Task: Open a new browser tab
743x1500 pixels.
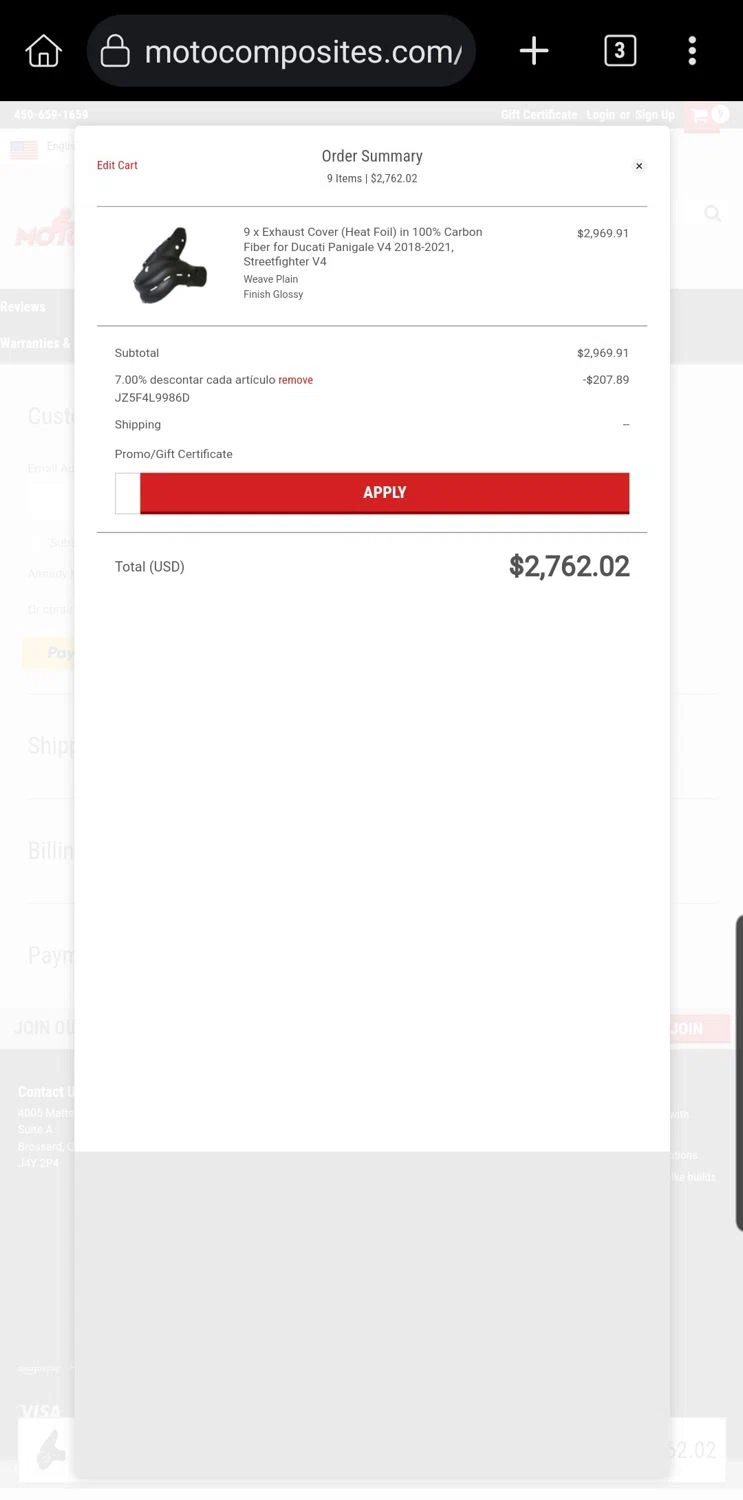Action: point(534,51)
